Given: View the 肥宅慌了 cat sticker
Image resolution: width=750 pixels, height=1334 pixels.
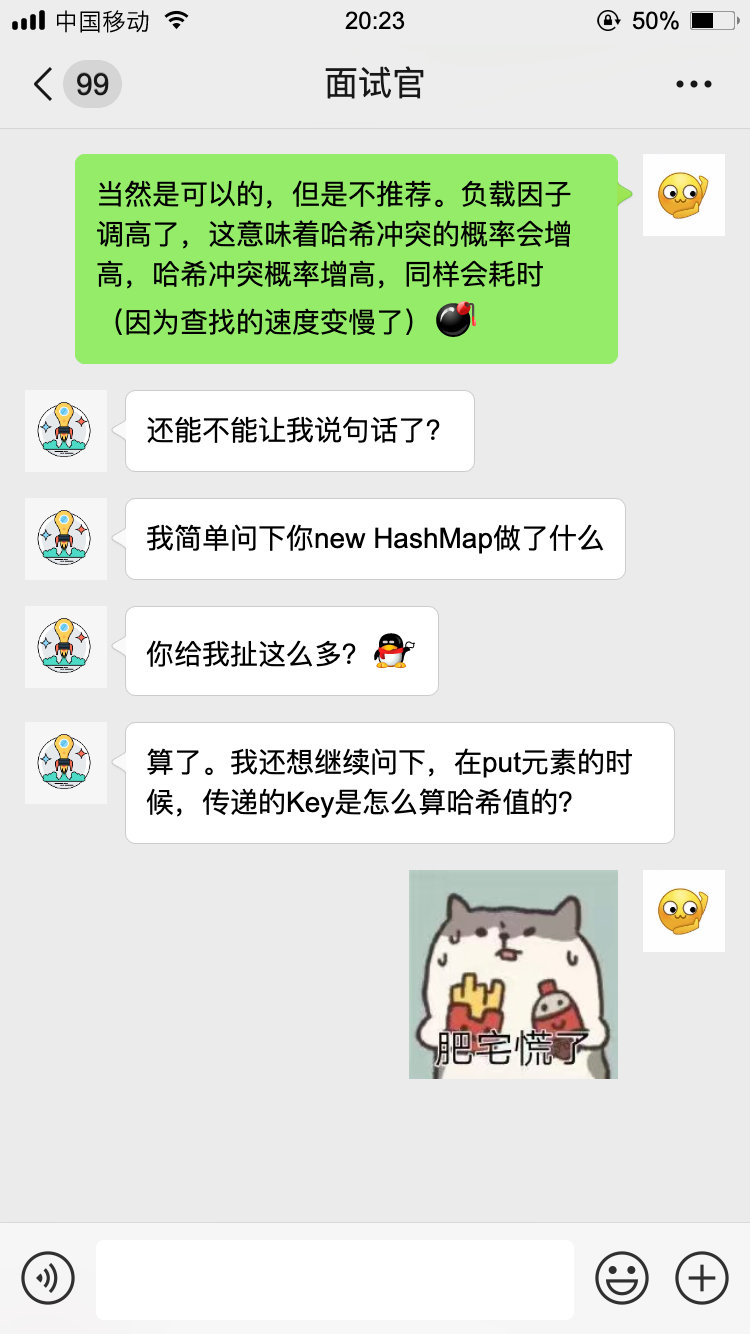Looking at the screenshot, I should [513, 974].
